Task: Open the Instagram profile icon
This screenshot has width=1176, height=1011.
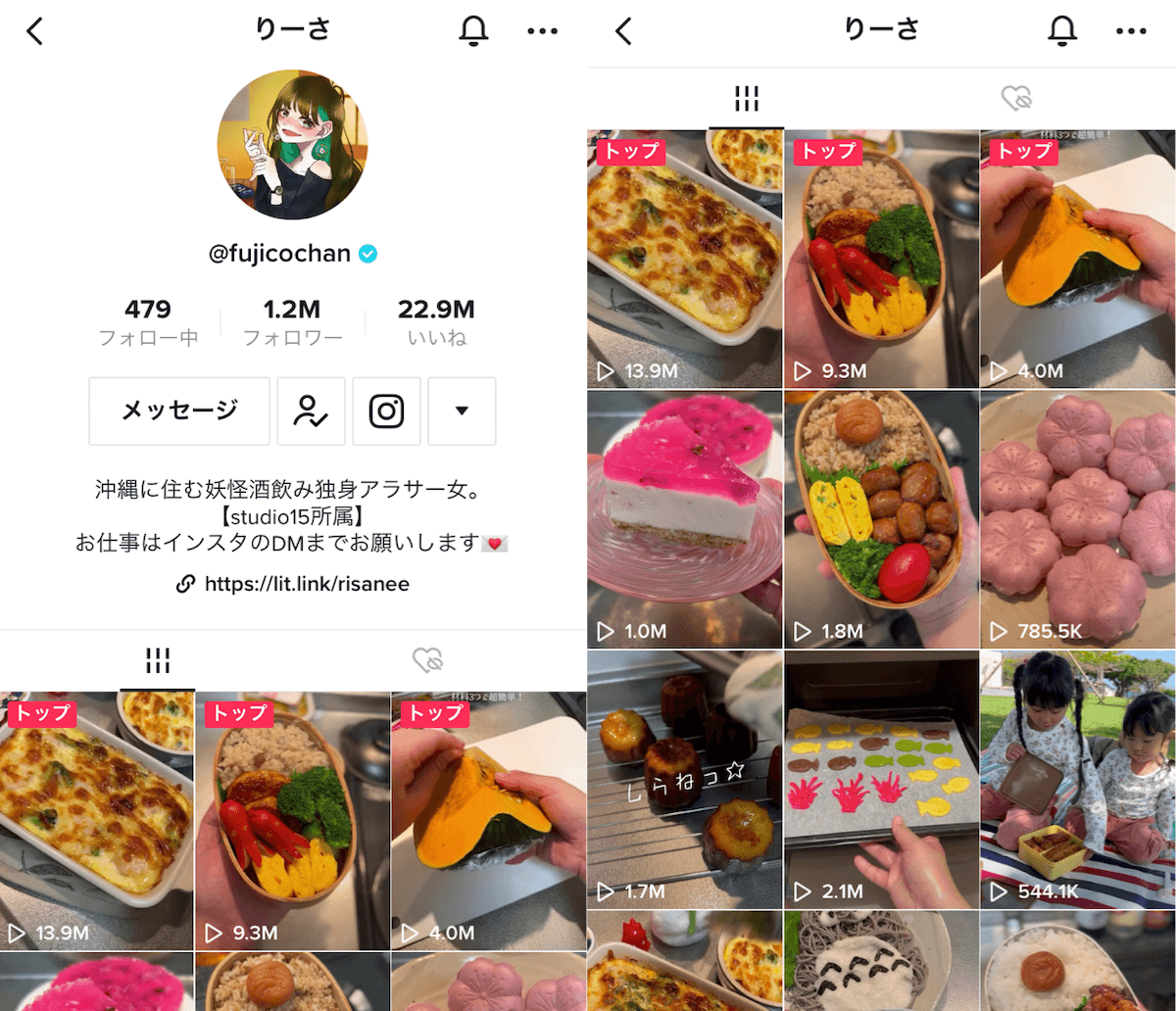Action: [x=387, y=411]
